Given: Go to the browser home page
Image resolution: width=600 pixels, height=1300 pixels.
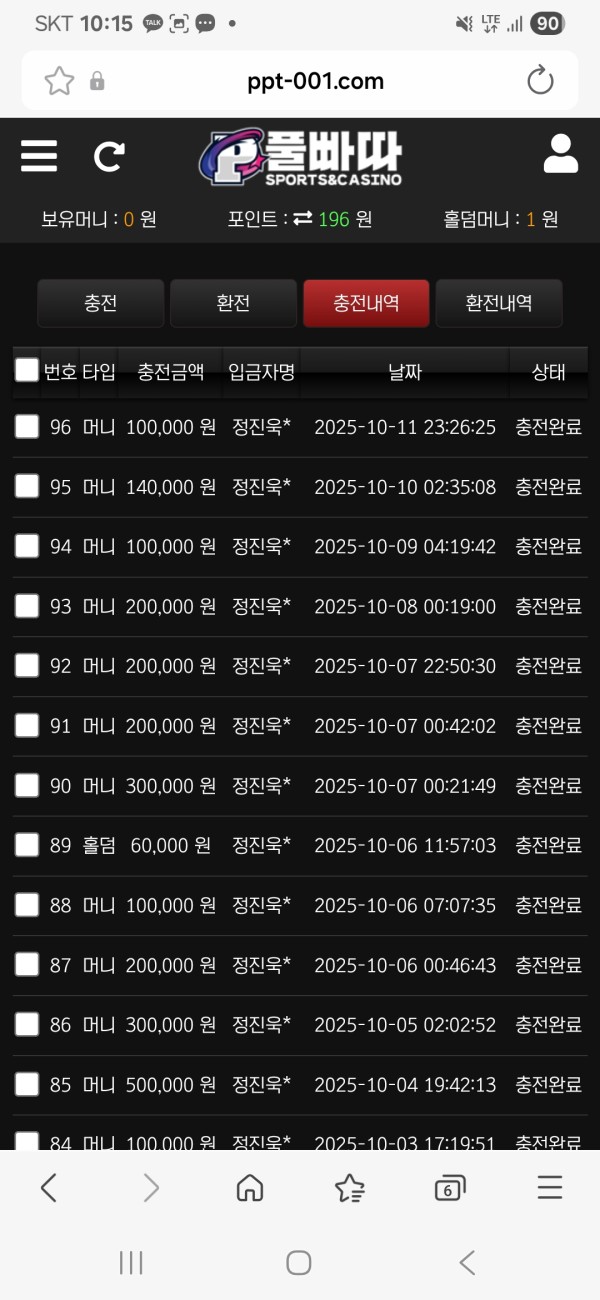Looking at the screenshot, I should pyautogui.click(x=250, y=1188).
